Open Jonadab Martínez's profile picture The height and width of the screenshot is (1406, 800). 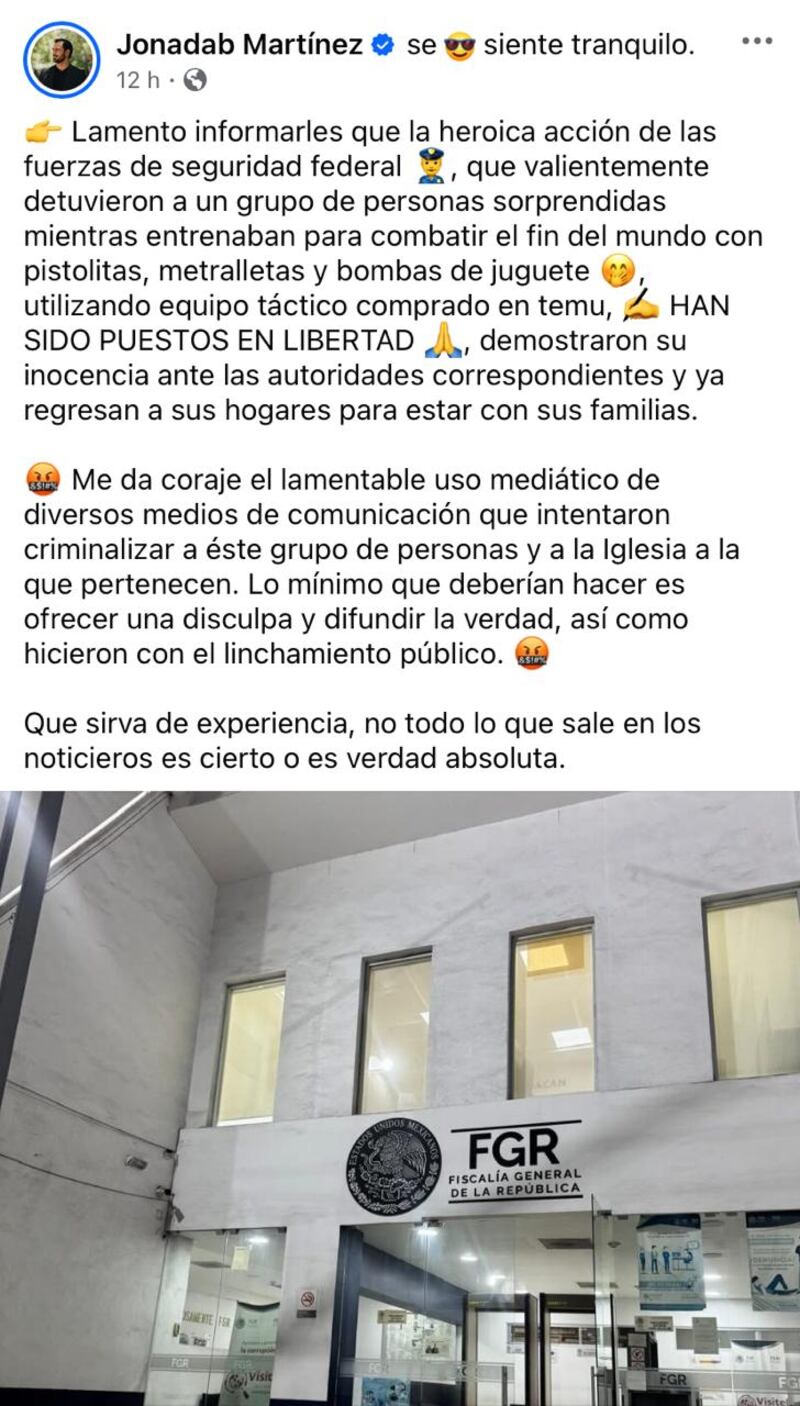click(62, 59)
